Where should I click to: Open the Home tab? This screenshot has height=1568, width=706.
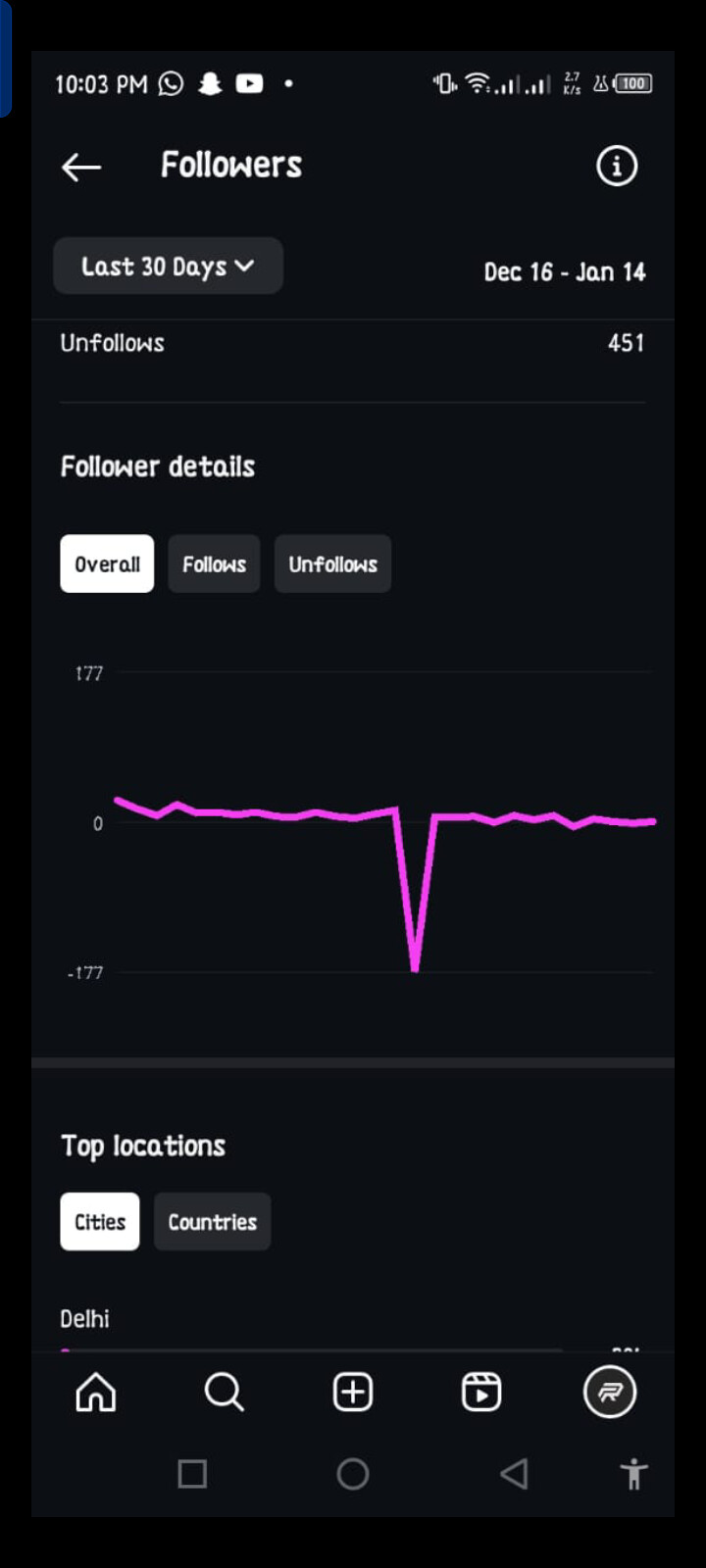(96, 1392)
